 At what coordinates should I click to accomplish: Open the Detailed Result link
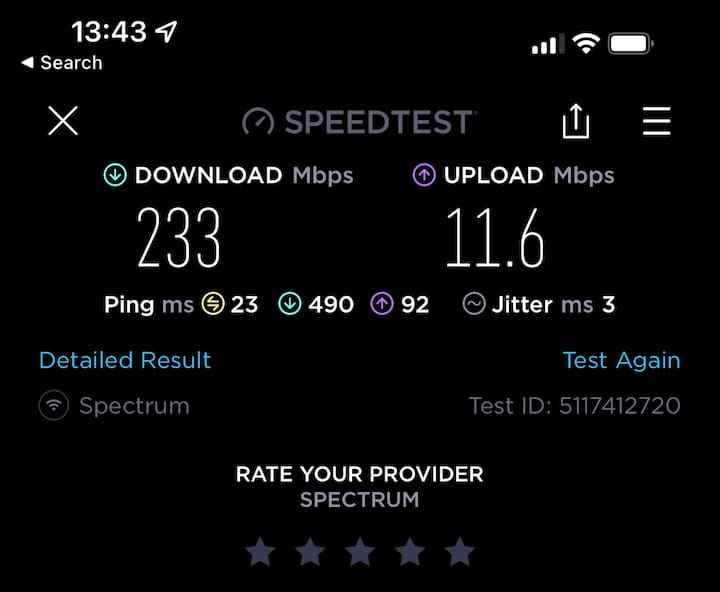click(x=125, y=360)
